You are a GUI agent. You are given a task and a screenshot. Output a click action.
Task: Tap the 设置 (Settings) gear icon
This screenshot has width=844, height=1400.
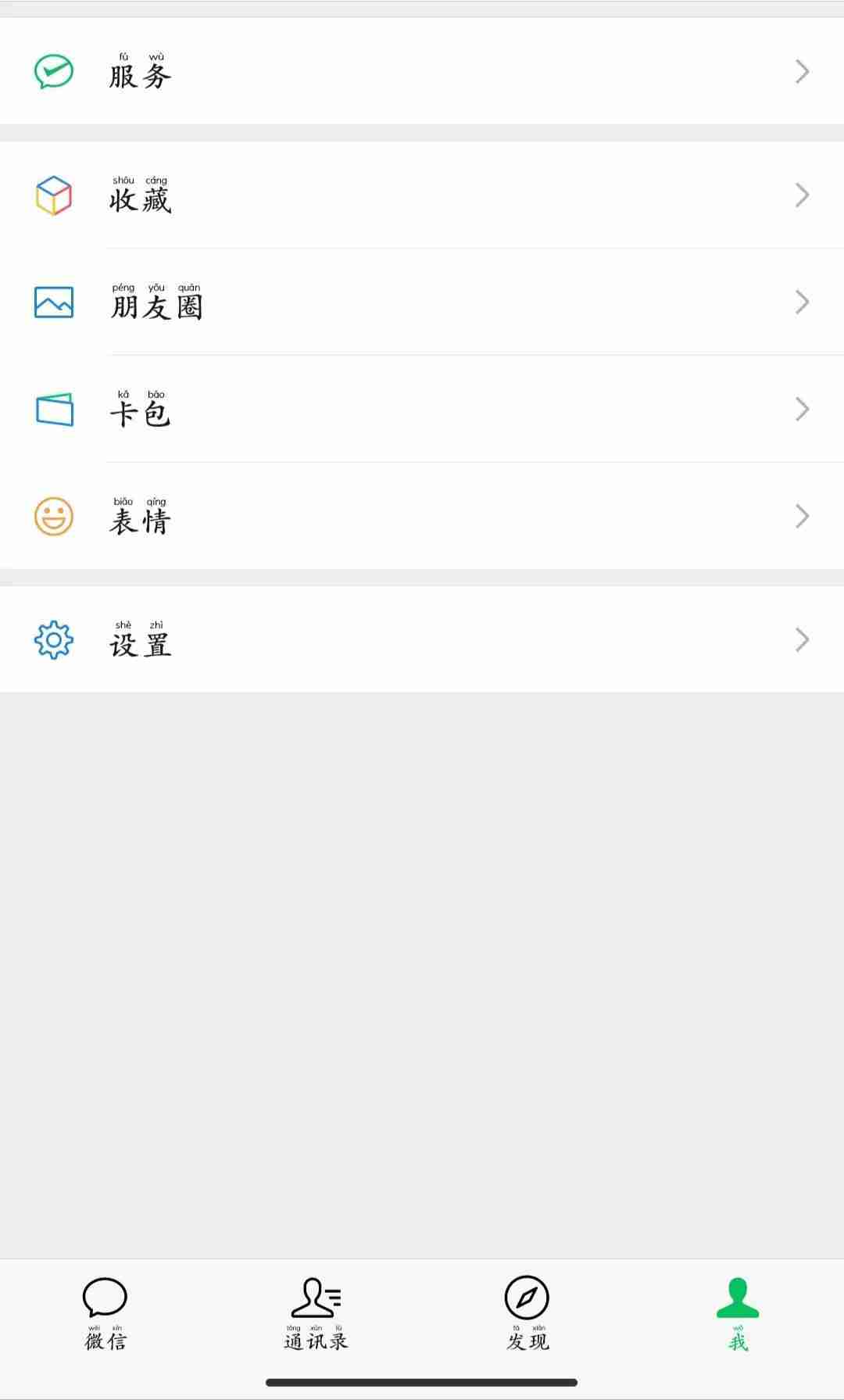tap(52, 641)
